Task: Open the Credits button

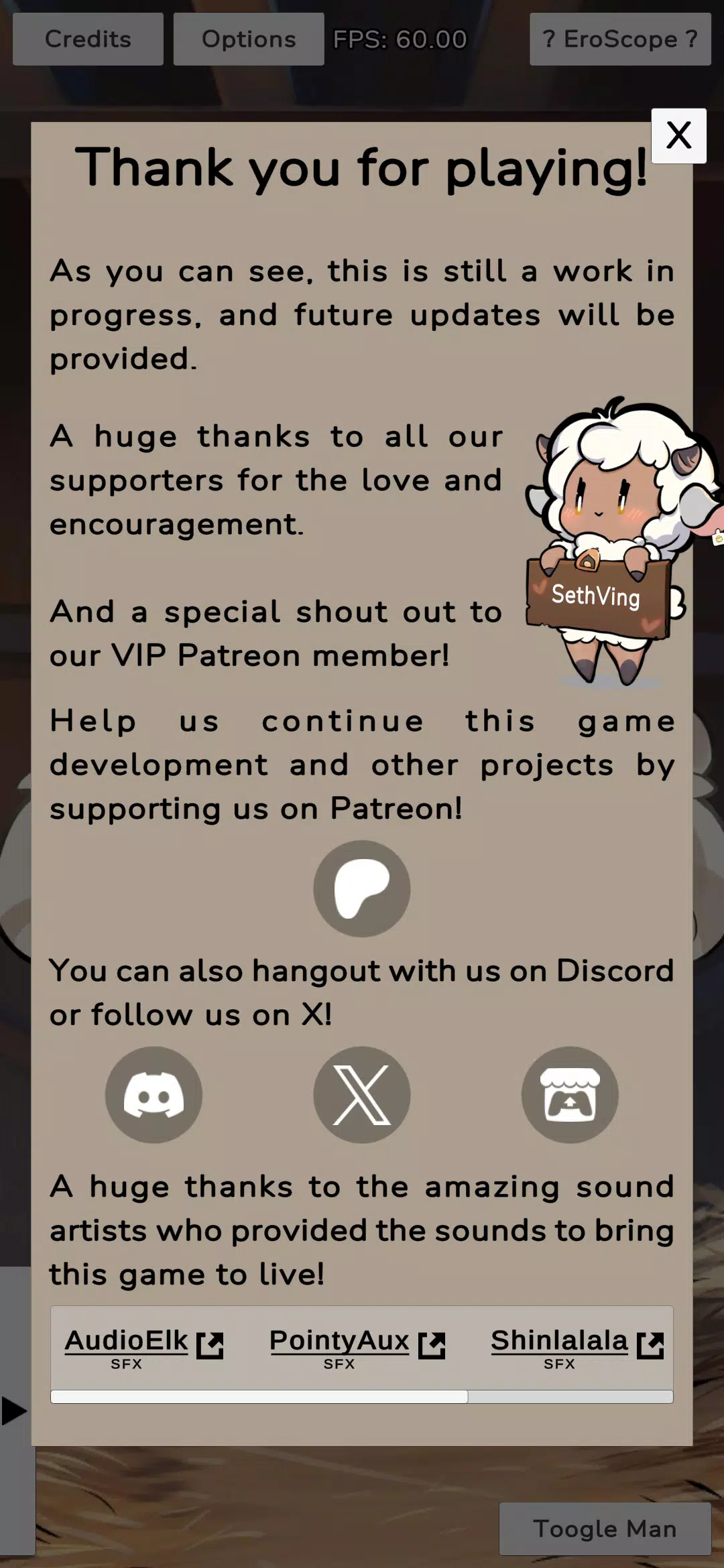Action: (x=88, y=39)
